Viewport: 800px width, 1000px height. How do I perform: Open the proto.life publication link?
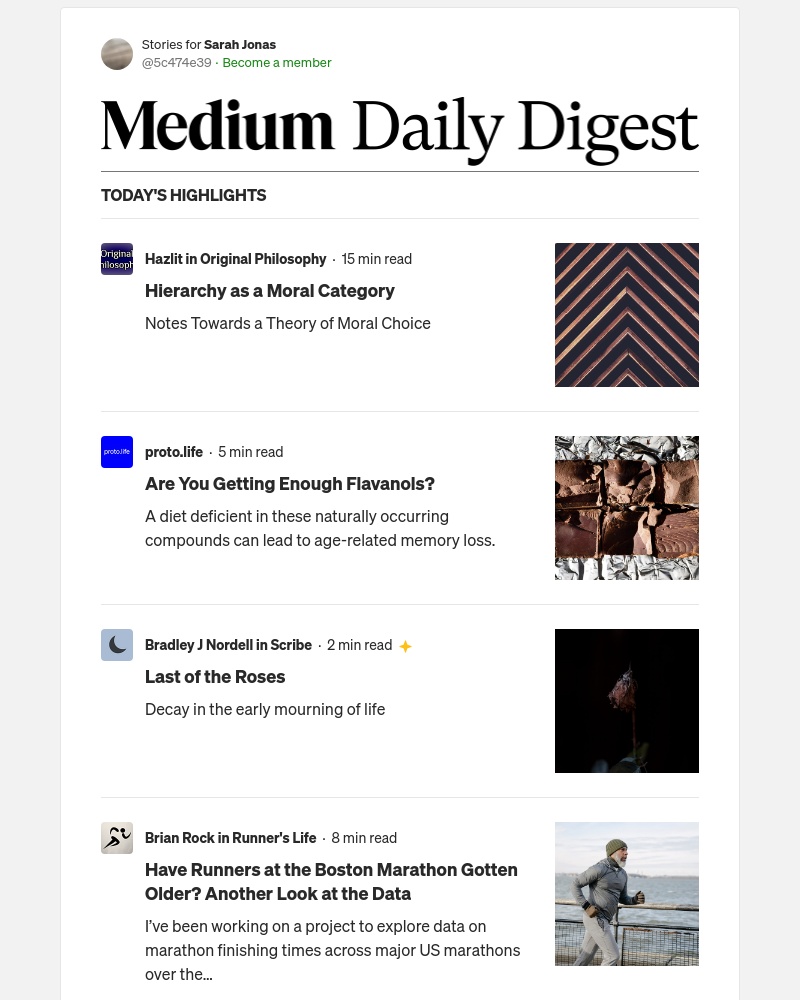point(174,452)
